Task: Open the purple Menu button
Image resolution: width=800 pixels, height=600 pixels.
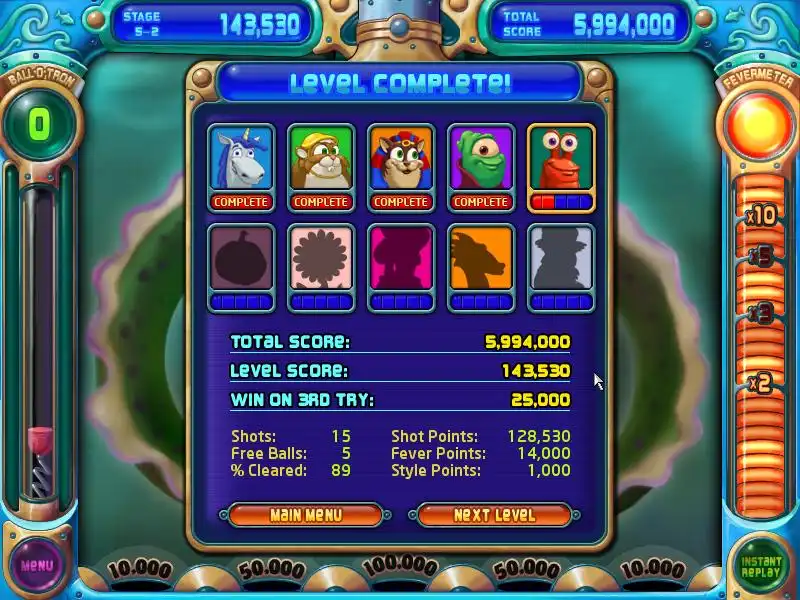Action: point(37,565)
